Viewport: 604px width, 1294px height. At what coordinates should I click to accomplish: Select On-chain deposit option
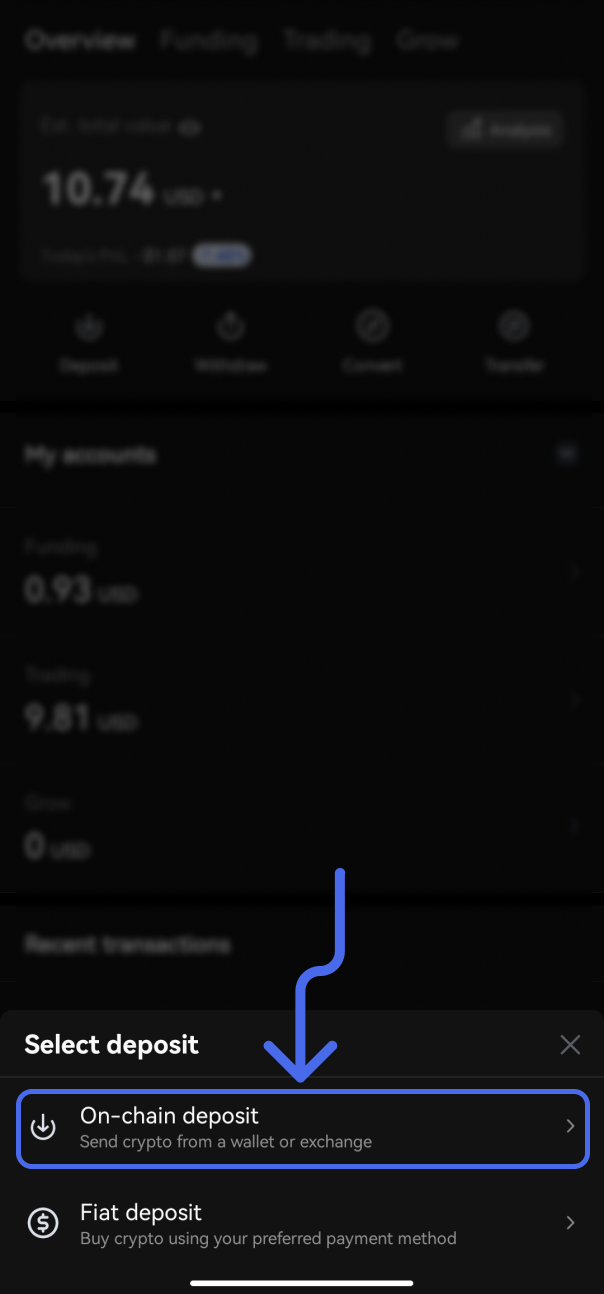point(302,1127)
